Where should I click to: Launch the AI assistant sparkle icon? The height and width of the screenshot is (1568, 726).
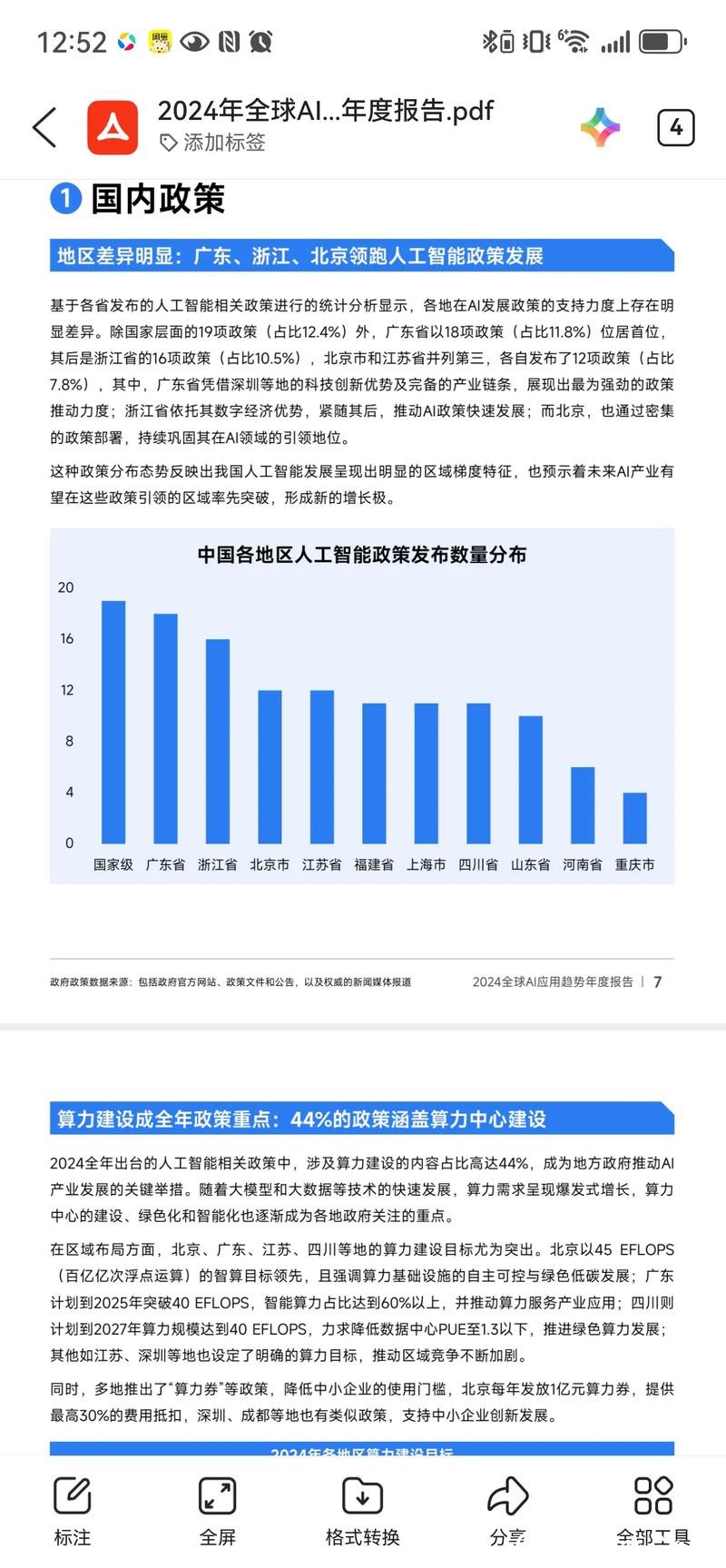pyautogui.click(x=599, y=127)
